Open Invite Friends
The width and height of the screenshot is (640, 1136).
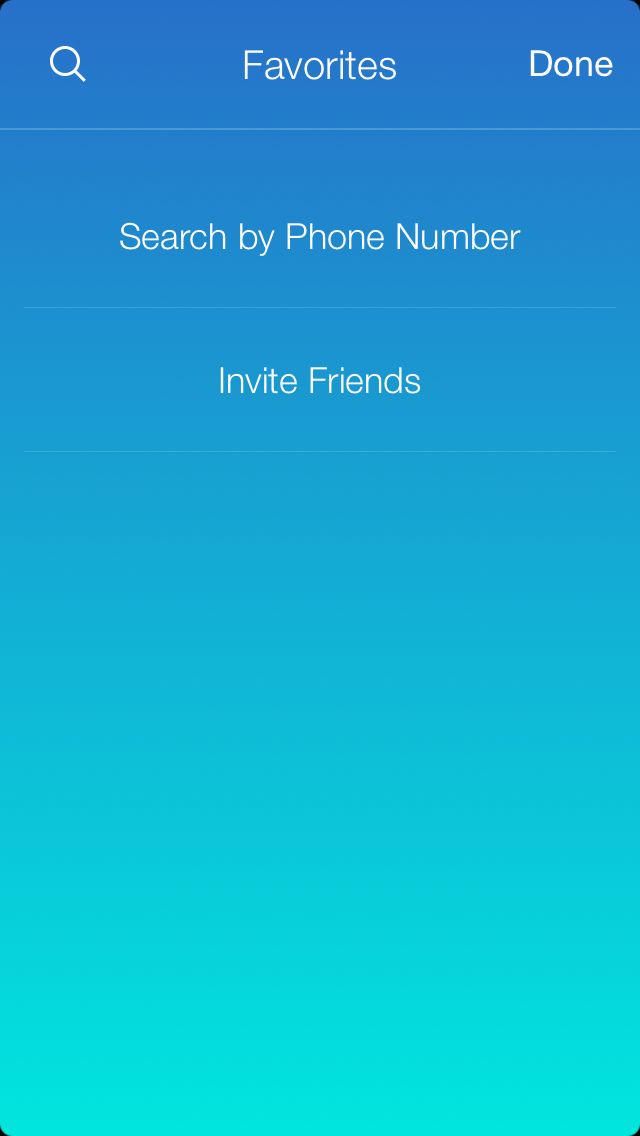(320, 381)
